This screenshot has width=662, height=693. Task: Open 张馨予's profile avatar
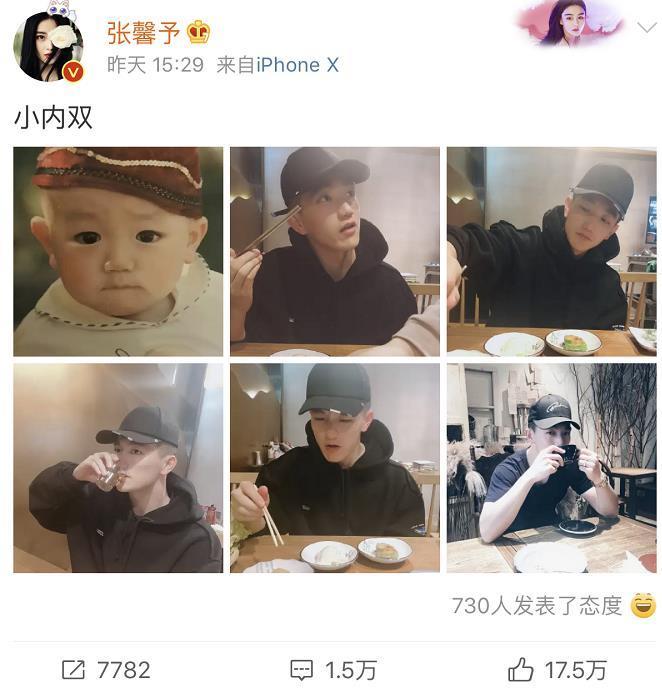point(47,46)
